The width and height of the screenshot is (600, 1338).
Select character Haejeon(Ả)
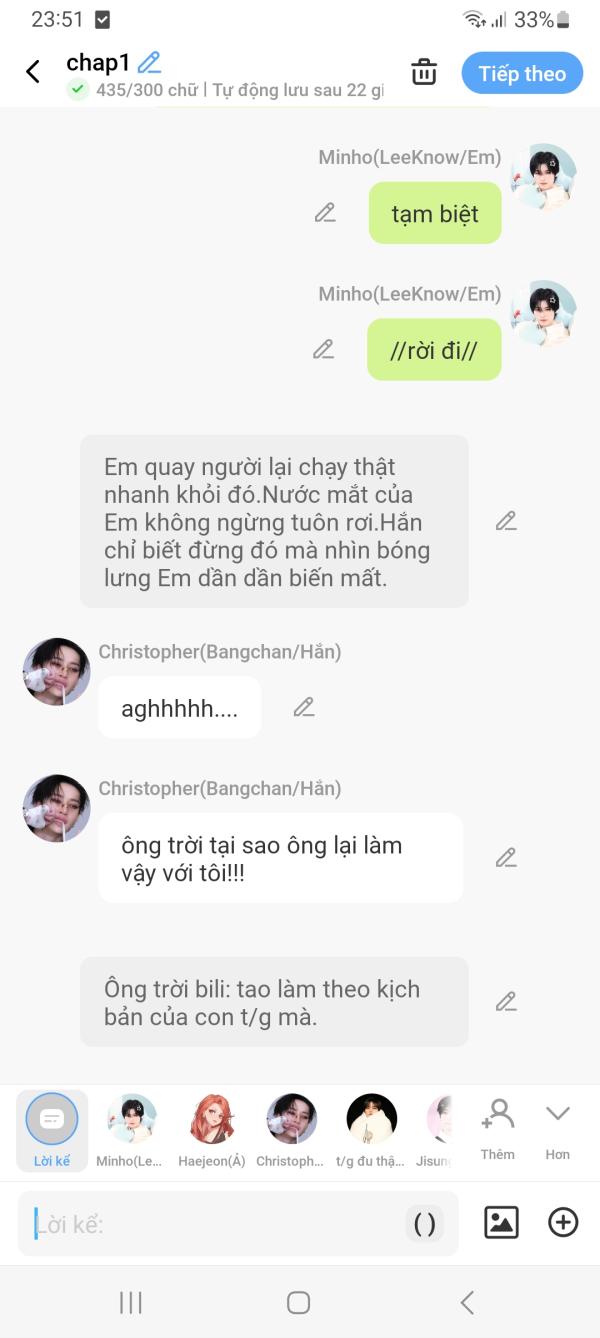[212, 1130]
